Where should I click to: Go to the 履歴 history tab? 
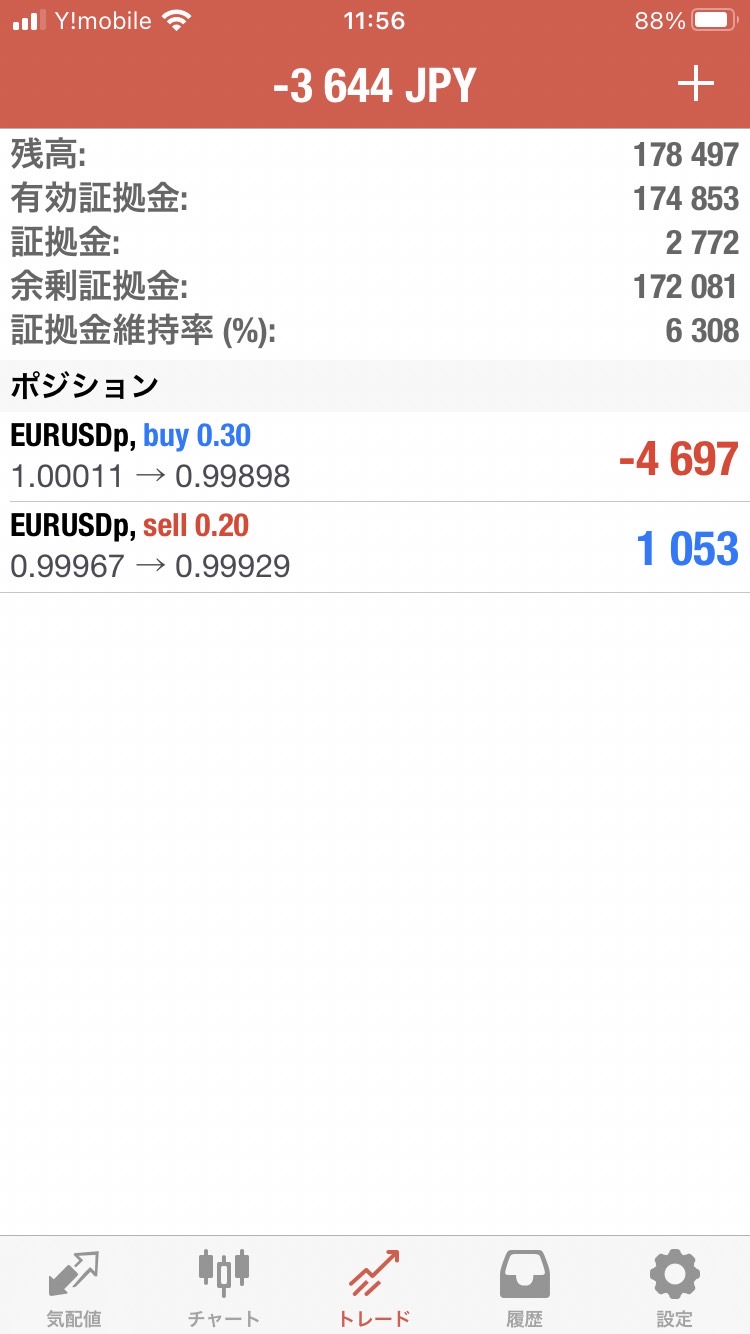point(524,1286)
